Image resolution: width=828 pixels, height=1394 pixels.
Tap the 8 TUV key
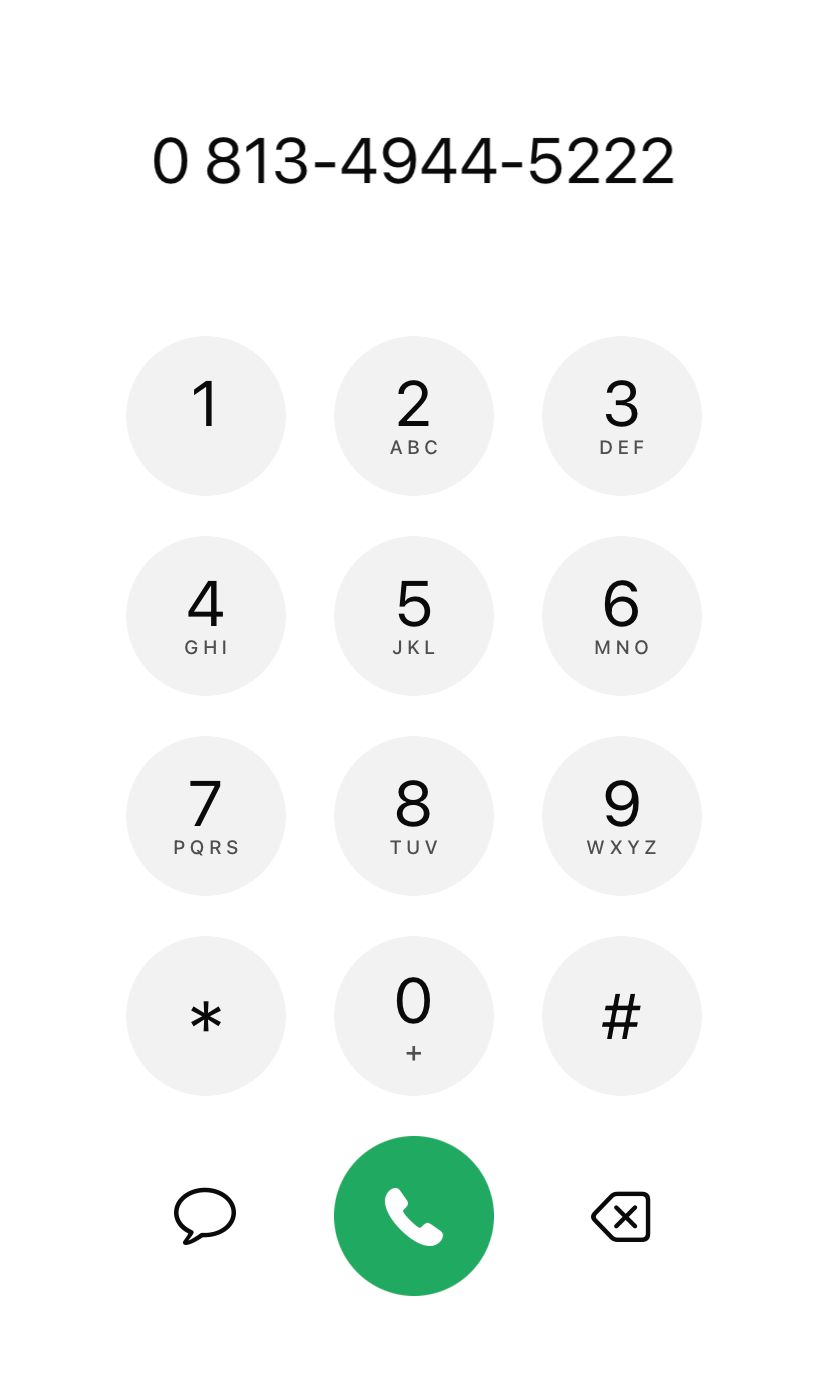click(414, 816)
